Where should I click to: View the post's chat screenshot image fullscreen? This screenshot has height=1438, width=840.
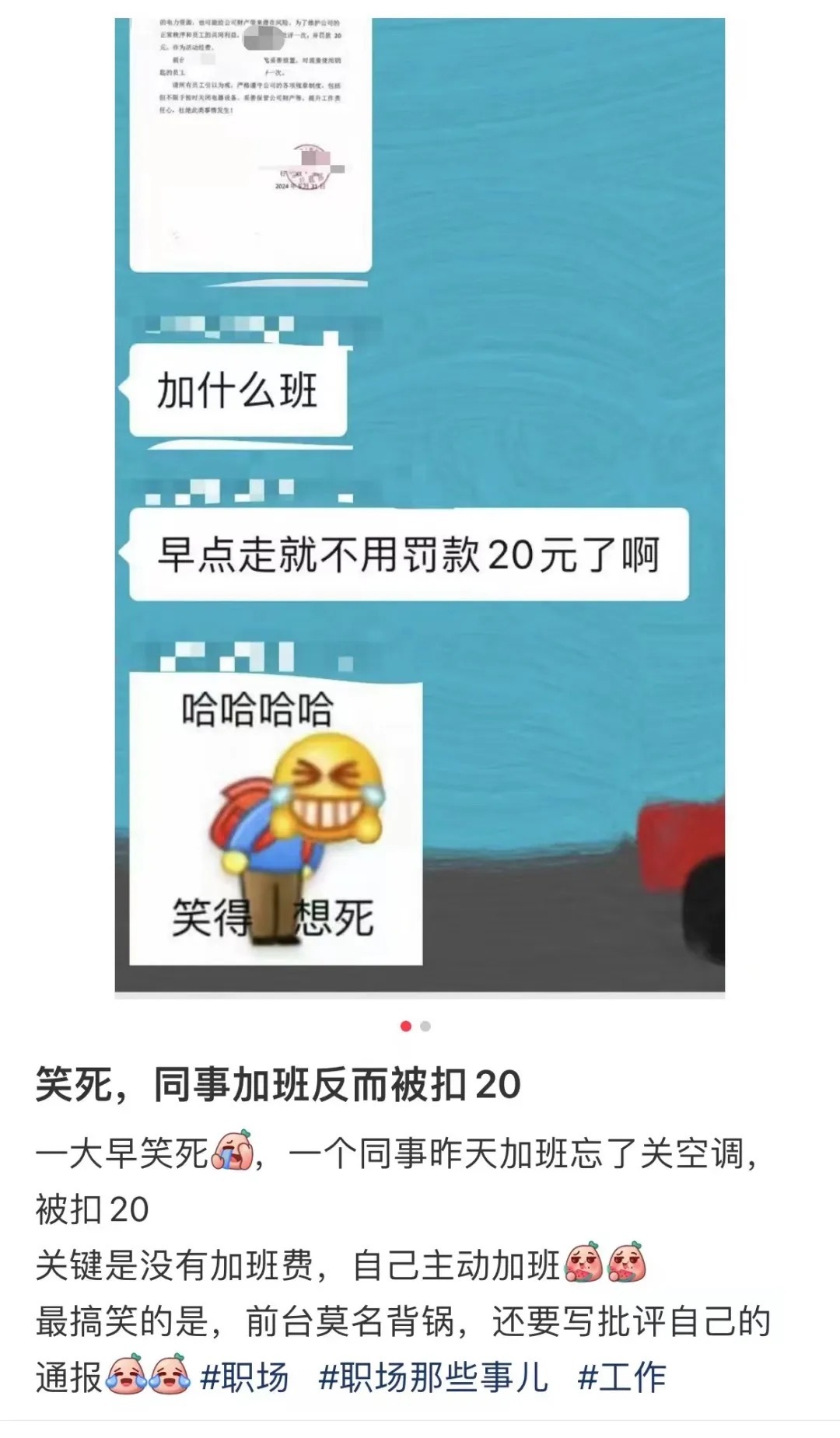420,506
